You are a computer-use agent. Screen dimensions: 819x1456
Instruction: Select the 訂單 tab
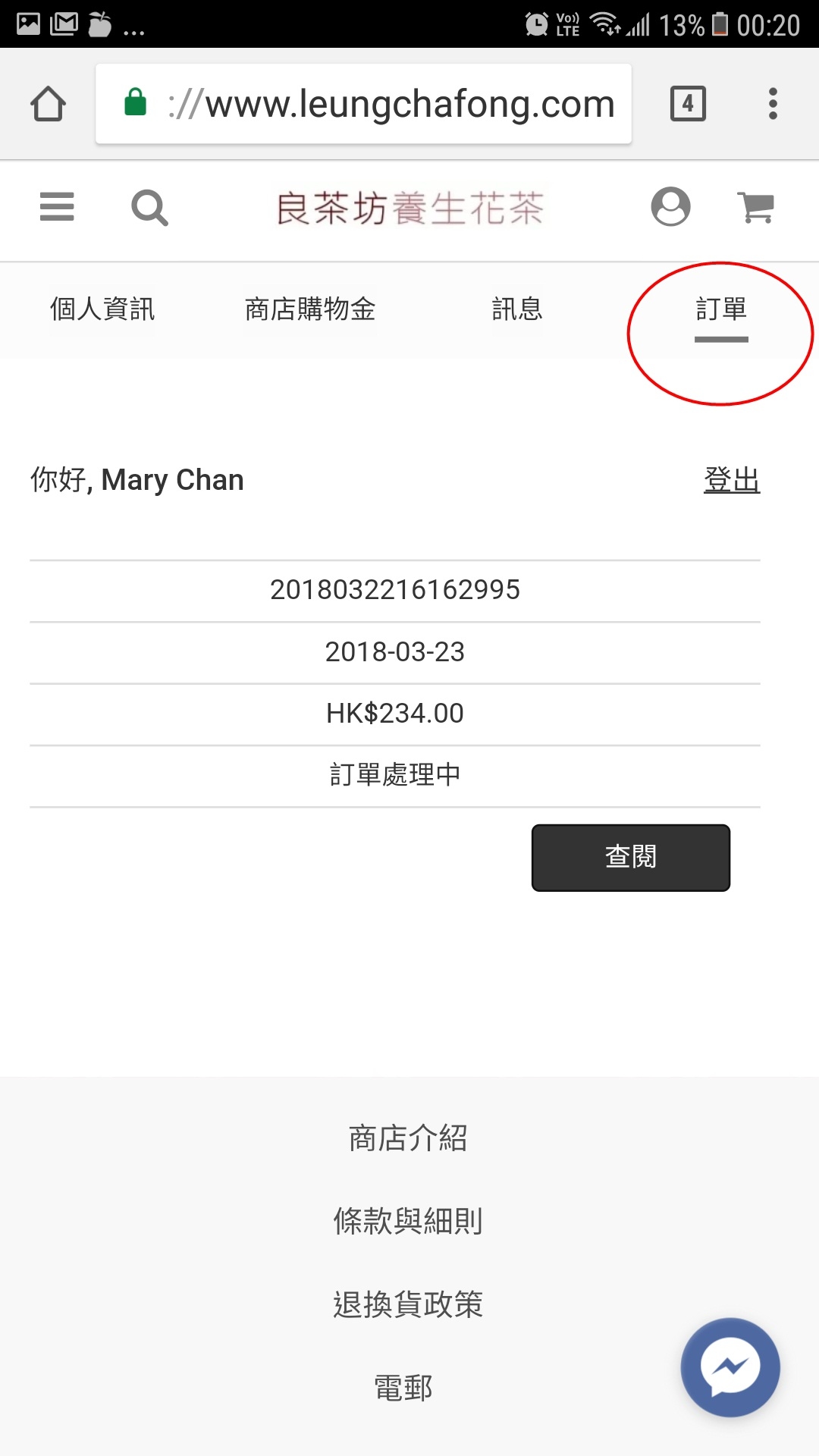tap(721, 309)
